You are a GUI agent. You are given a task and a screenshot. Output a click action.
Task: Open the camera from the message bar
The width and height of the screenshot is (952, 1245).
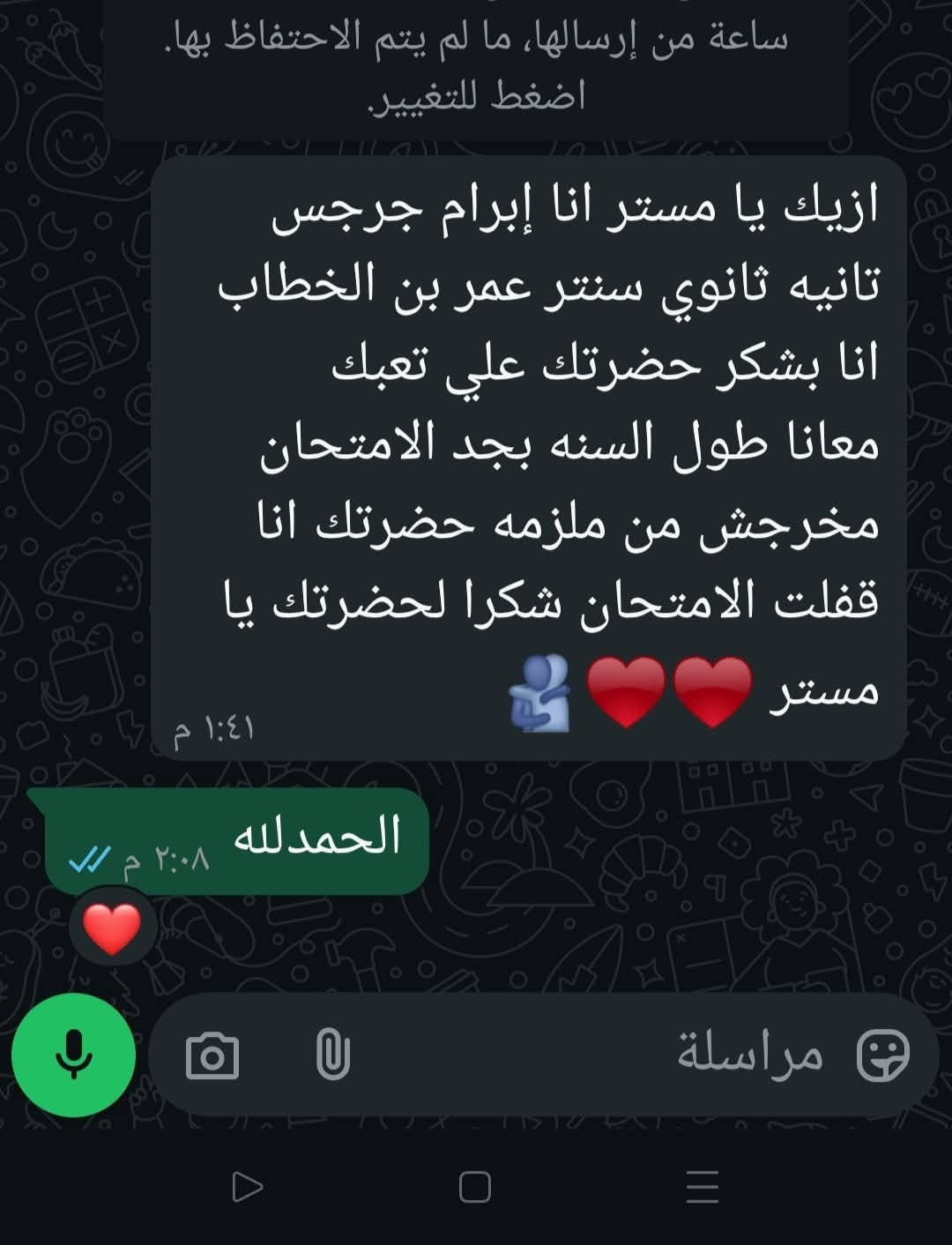point(212,1055)
